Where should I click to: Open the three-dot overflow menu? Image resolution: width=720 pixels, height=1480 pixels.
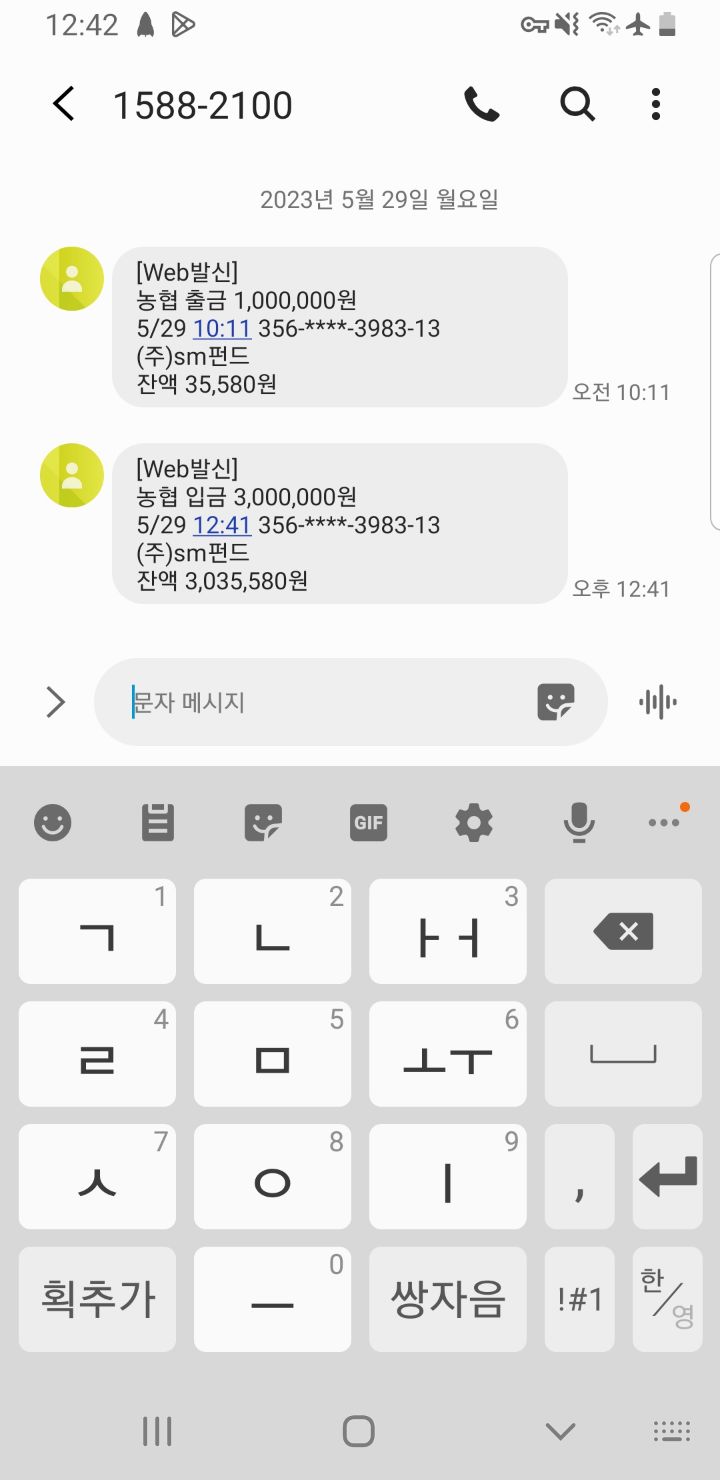[x=656, y=104]
